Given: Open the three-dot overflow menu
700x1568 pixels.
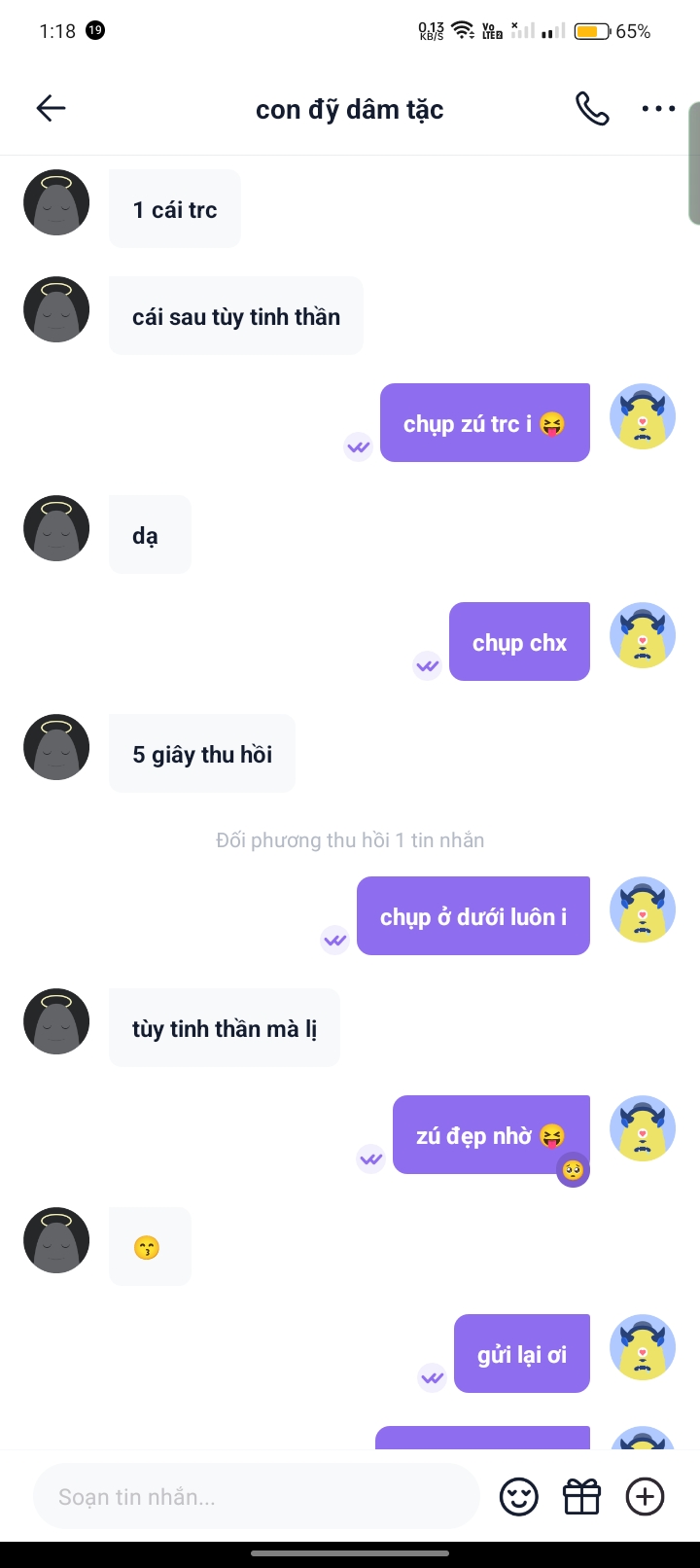Looking at the screenshot, I should pos(658,109).
